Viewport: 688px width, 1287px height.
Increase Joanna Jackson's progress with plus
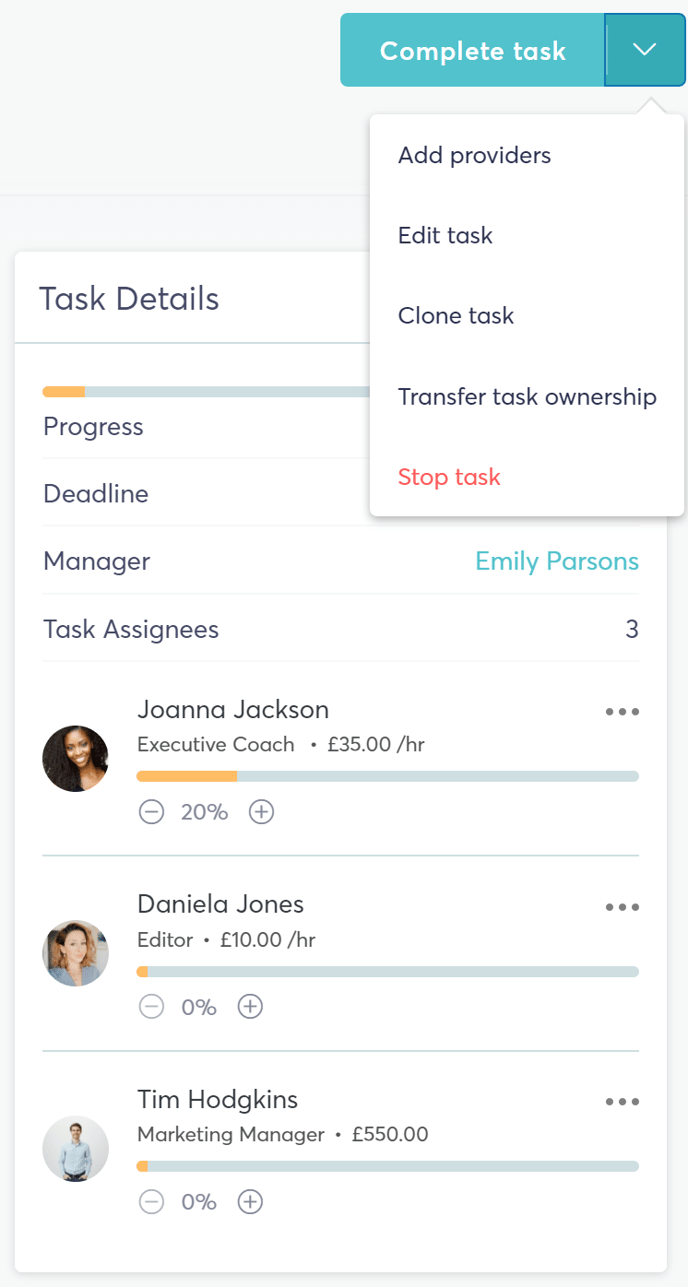point(261,812)
